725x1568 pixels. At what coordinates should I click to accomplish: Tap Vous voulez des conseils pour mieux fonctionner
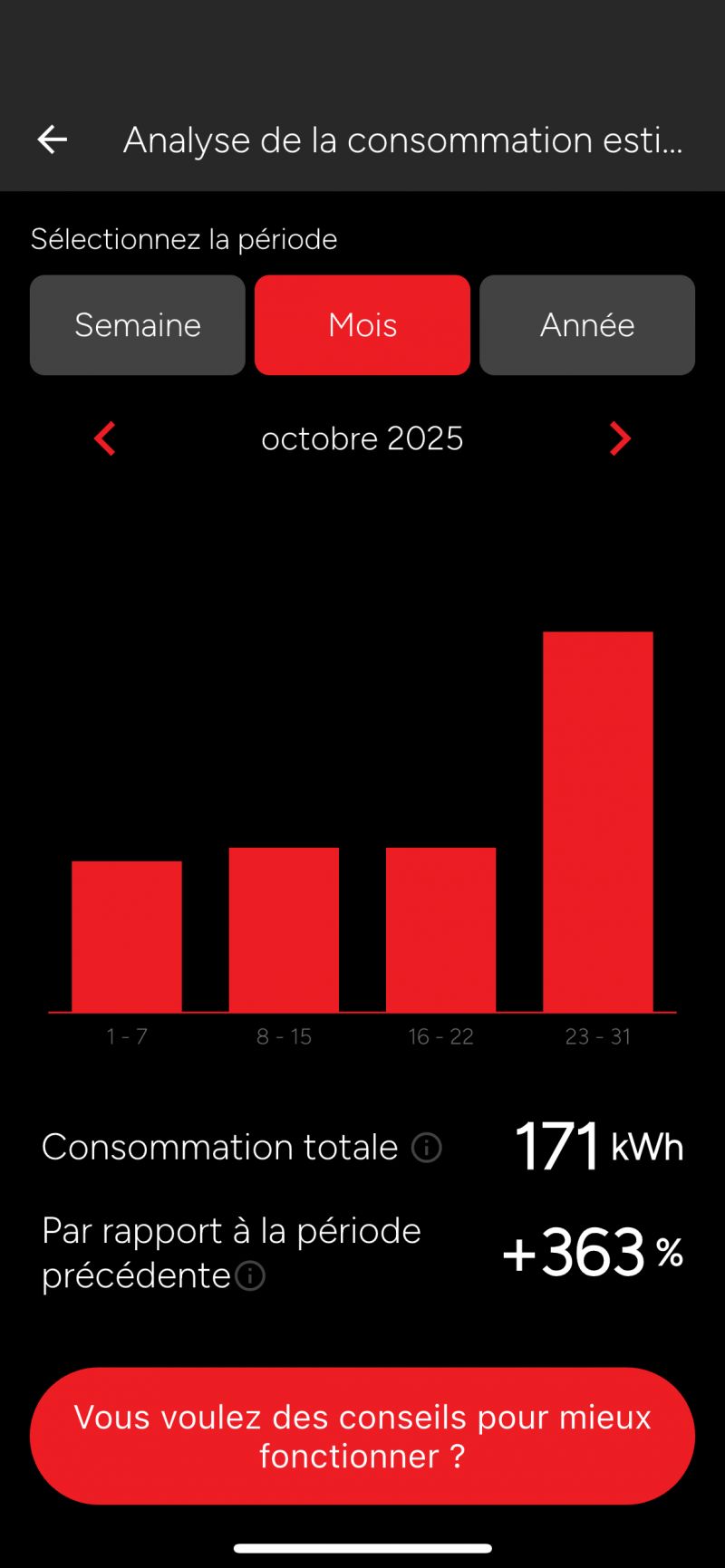pyautogui.click(x=362, y=1436)
